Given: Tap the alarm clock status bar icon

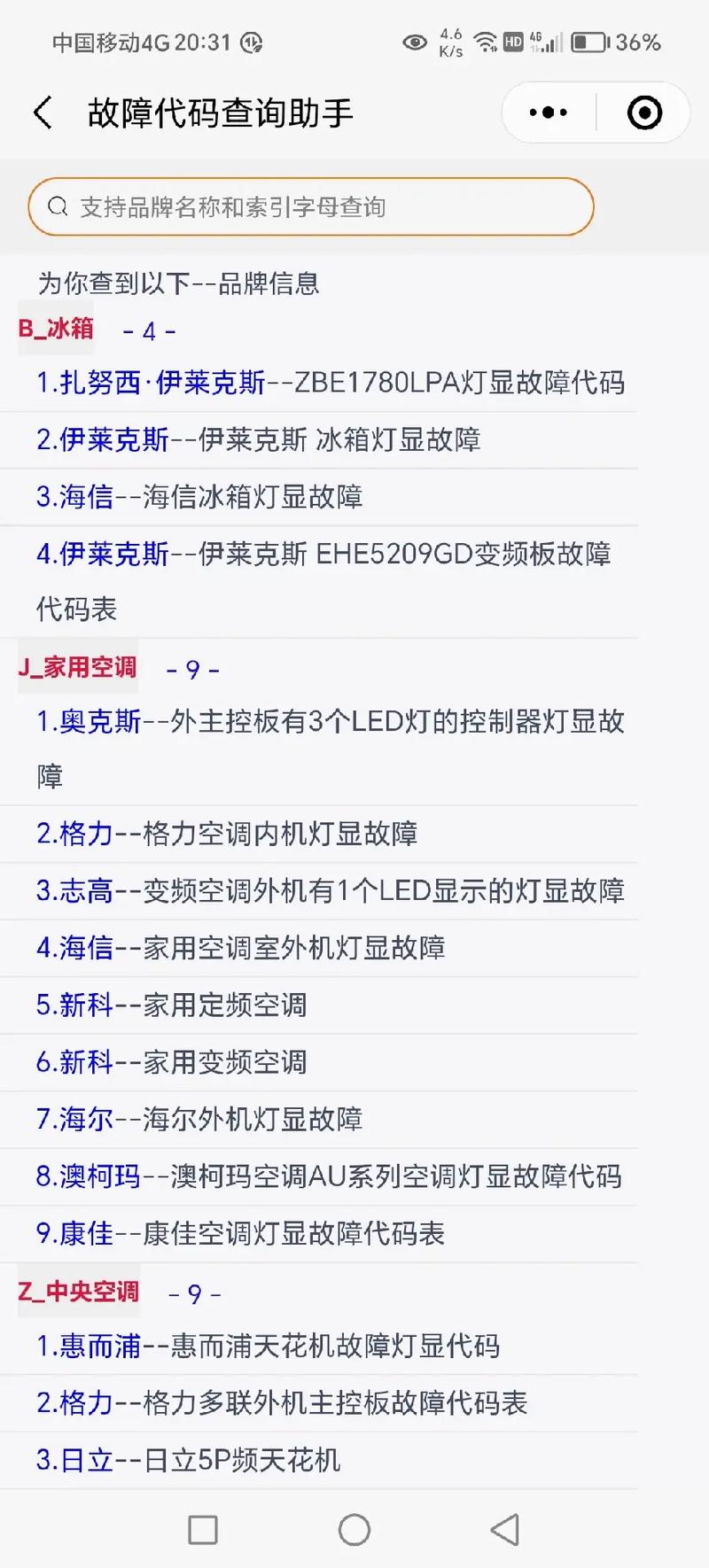Looking at the screenshot, I should [252, 42].
